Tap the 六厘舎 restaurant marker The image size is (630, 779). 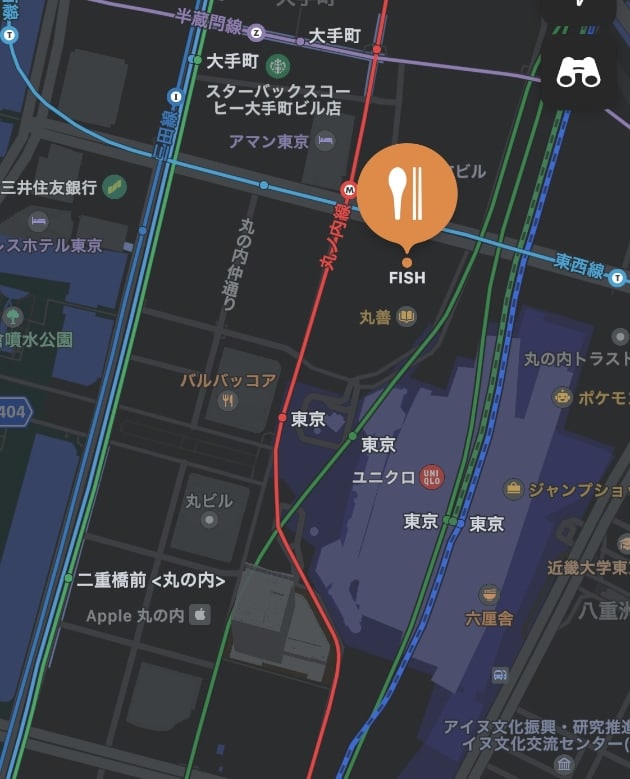click(x=489, y=595)
